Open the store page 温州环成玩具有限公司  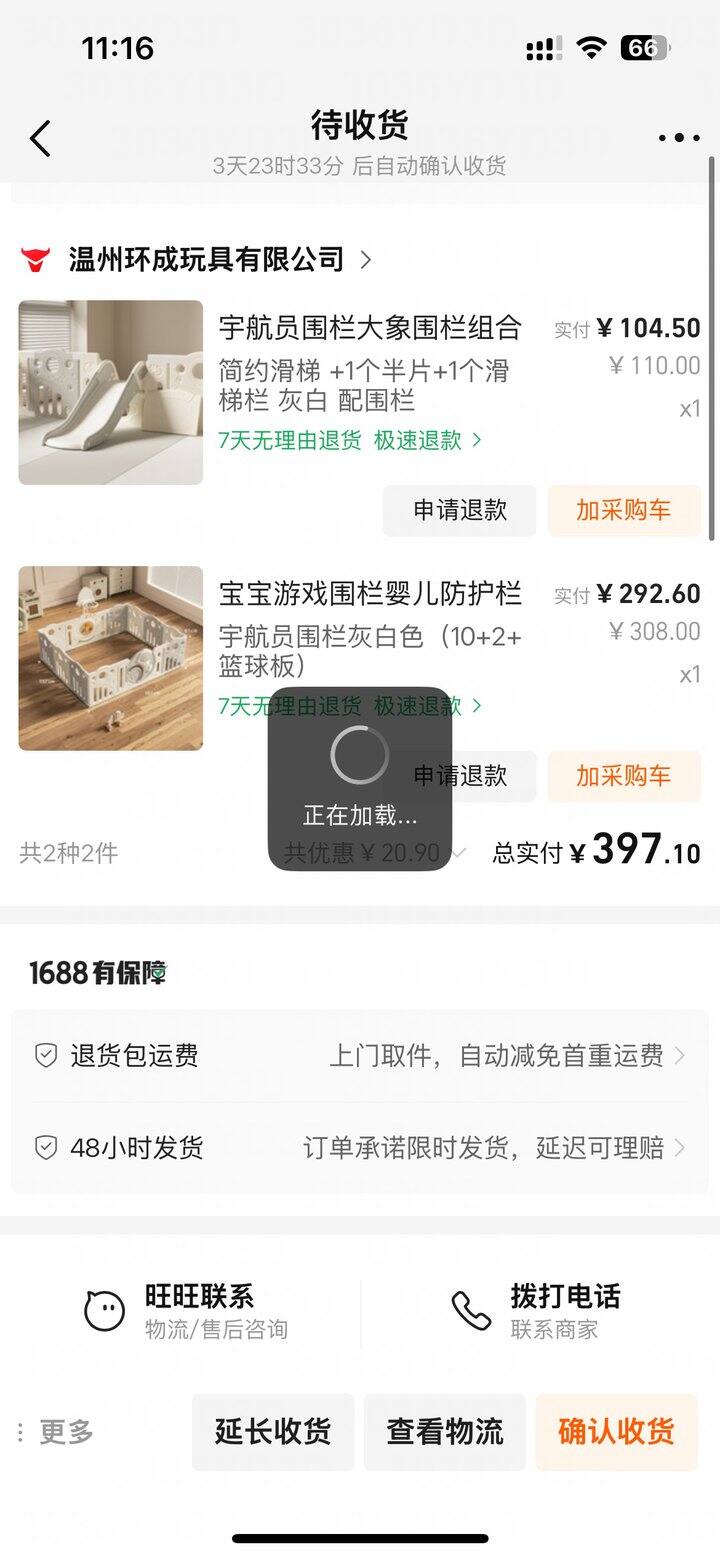tap(205, 258)
